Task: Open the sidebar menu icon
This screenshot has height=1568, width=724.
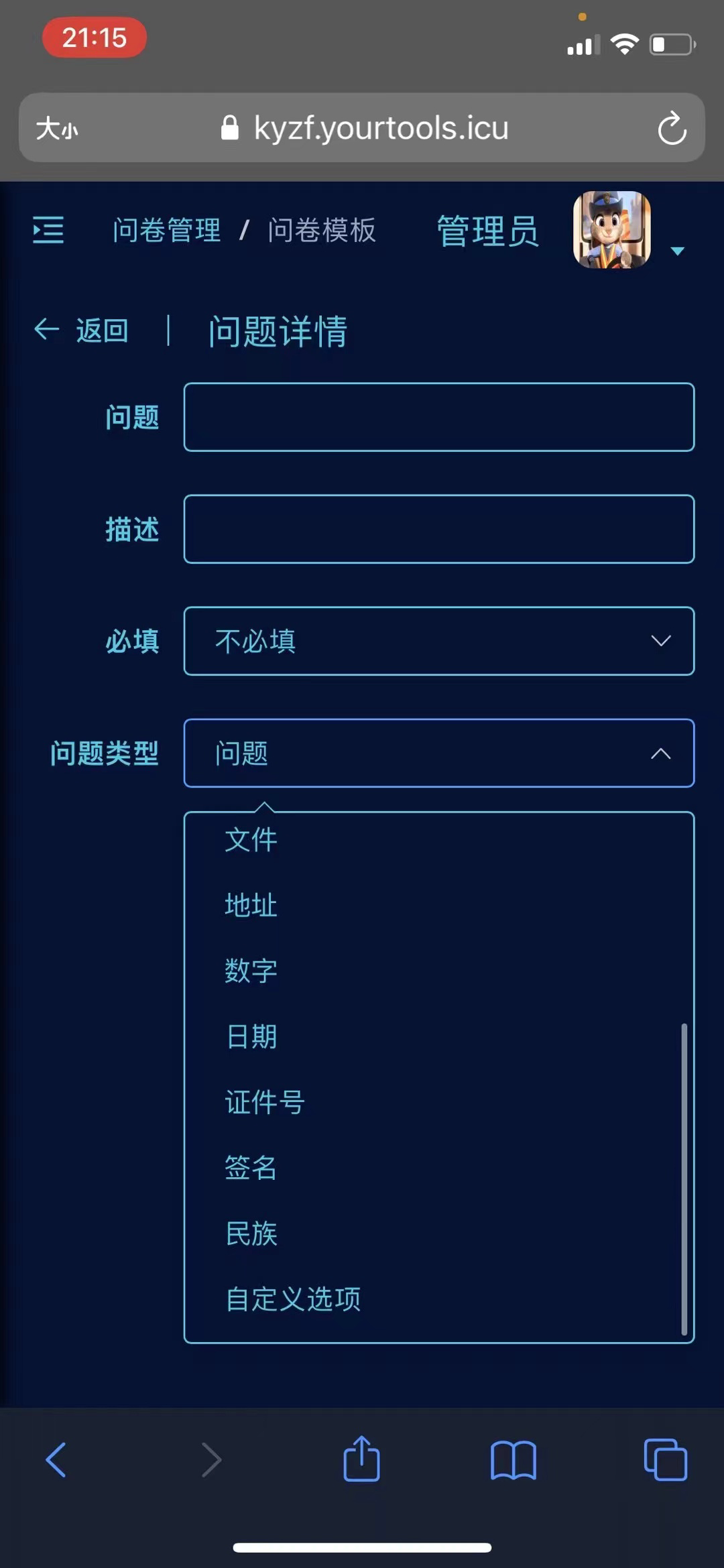Action: point(48,230)
